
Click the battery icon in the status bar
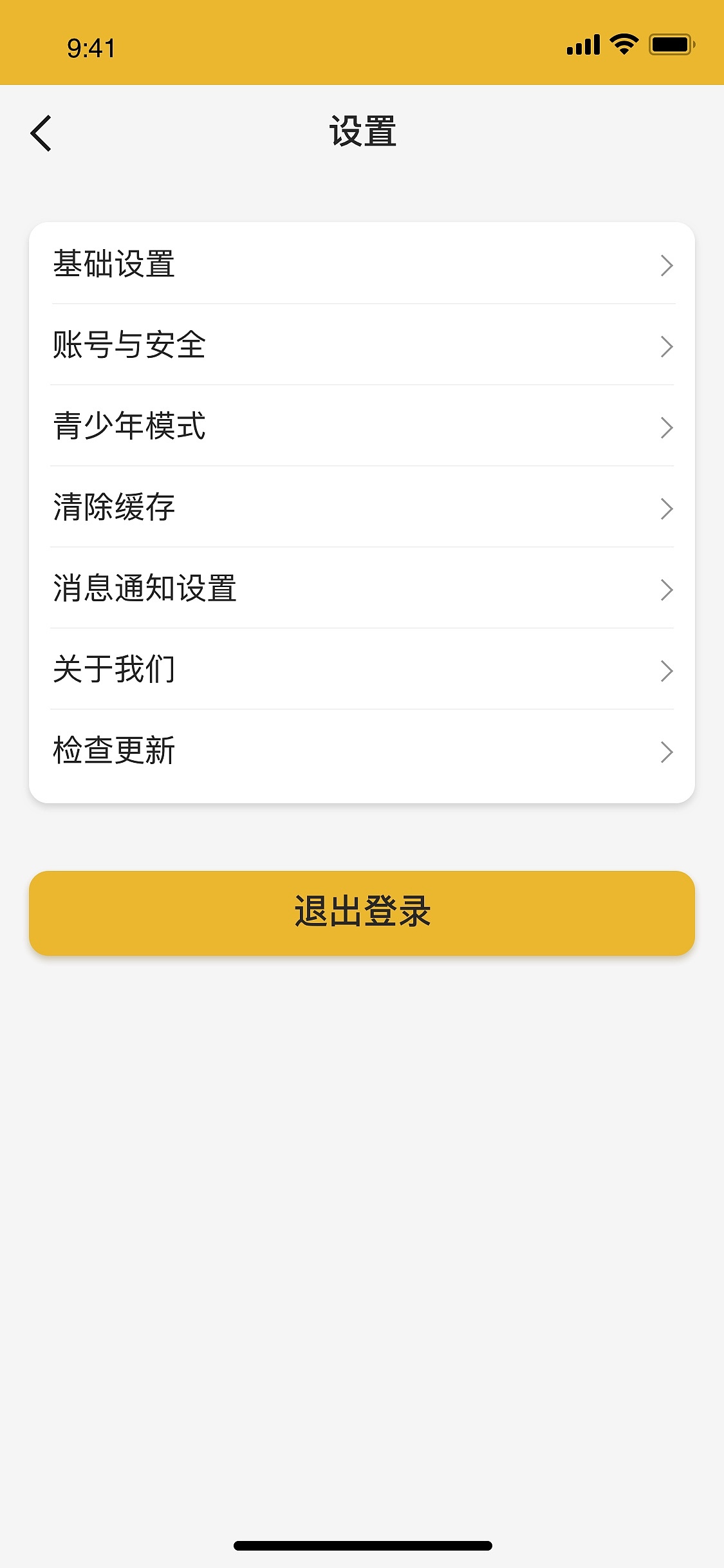pos(670,44)
